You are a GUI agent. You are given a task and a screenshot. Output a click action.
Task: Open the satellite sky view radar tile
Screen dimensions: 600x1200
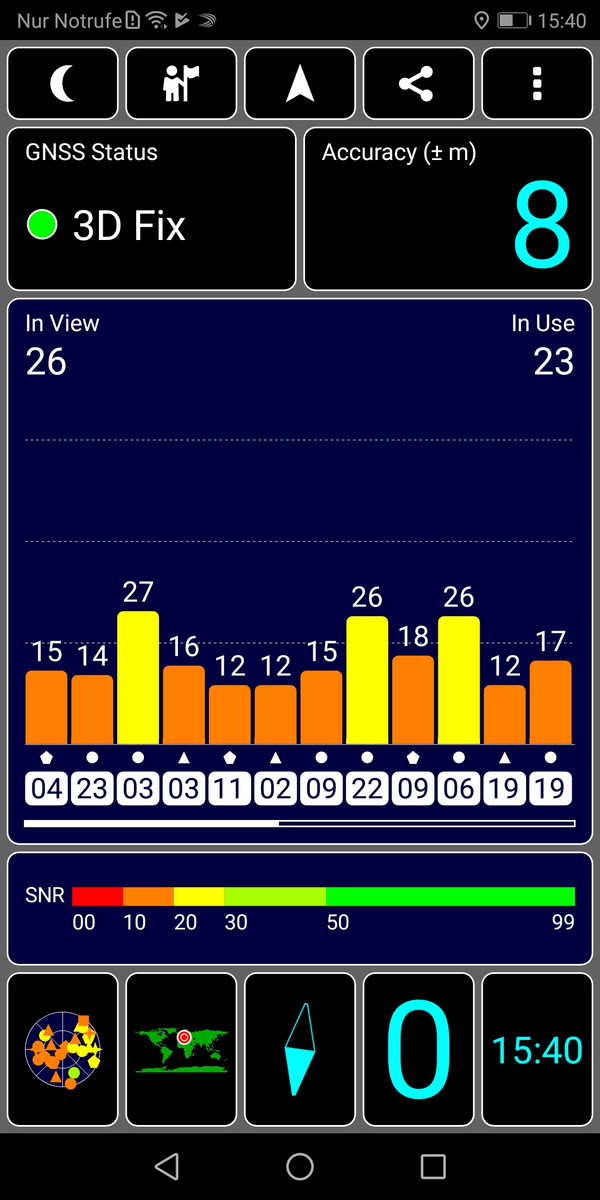(x=63, y=1050)
